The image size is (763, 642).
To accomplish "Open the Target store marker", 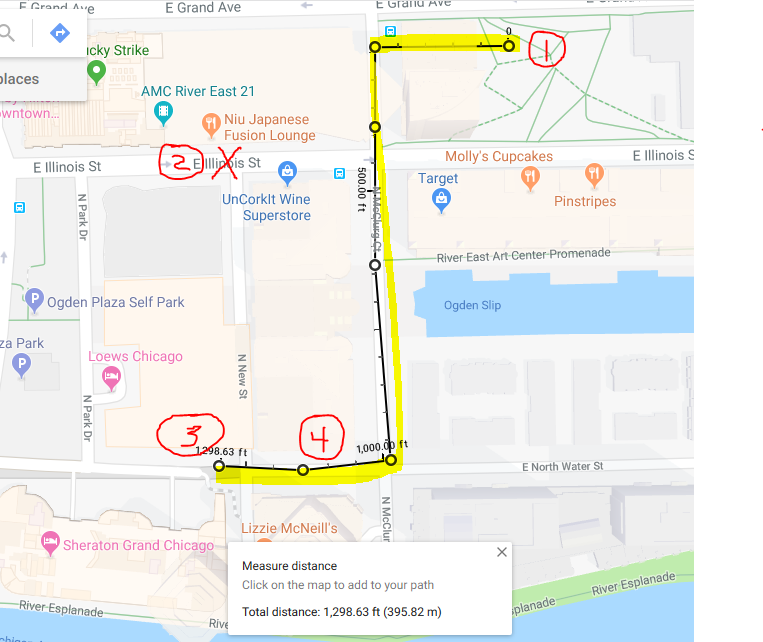I will pos(440,199).
